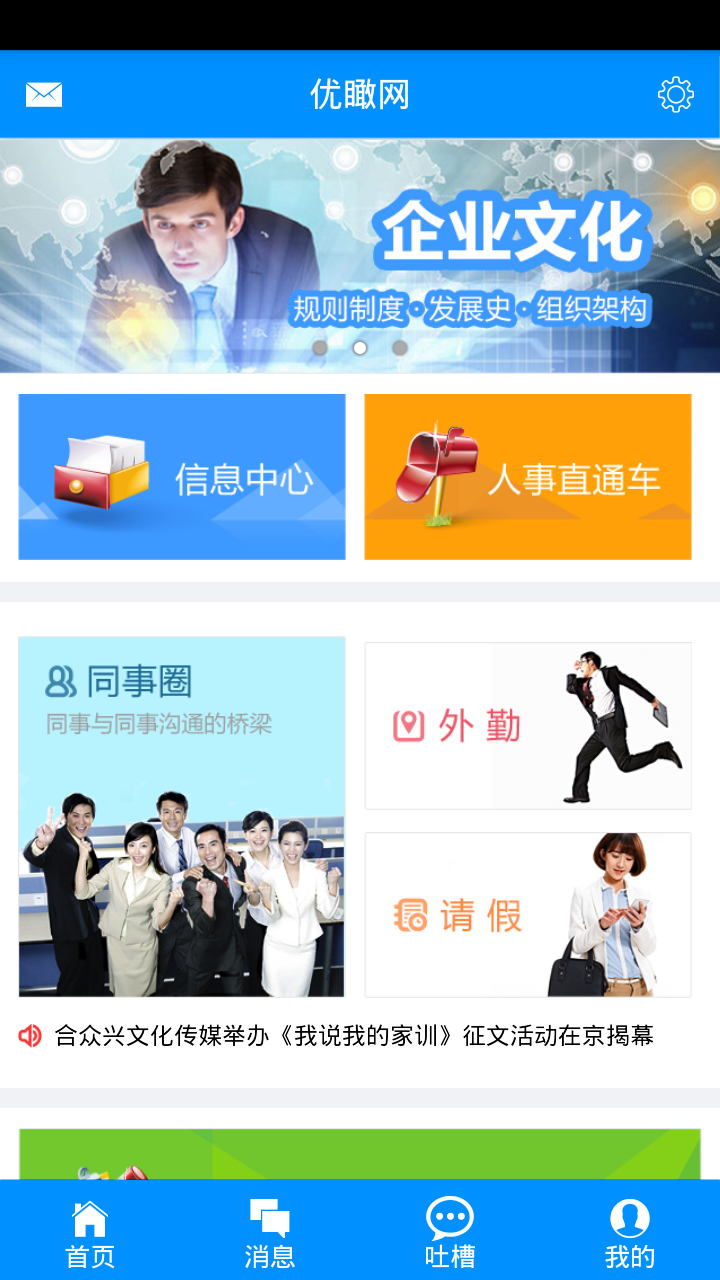Open the 同事圈 card

[x=182, y=817]
